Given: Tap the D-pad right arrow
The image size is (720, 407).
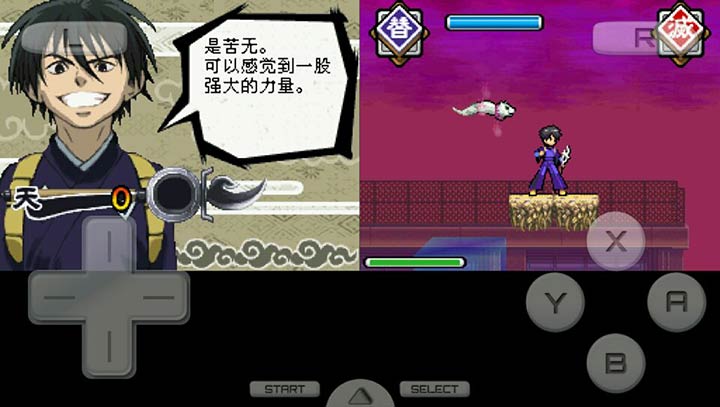Looking at the screenshot, I should [161, 298].
